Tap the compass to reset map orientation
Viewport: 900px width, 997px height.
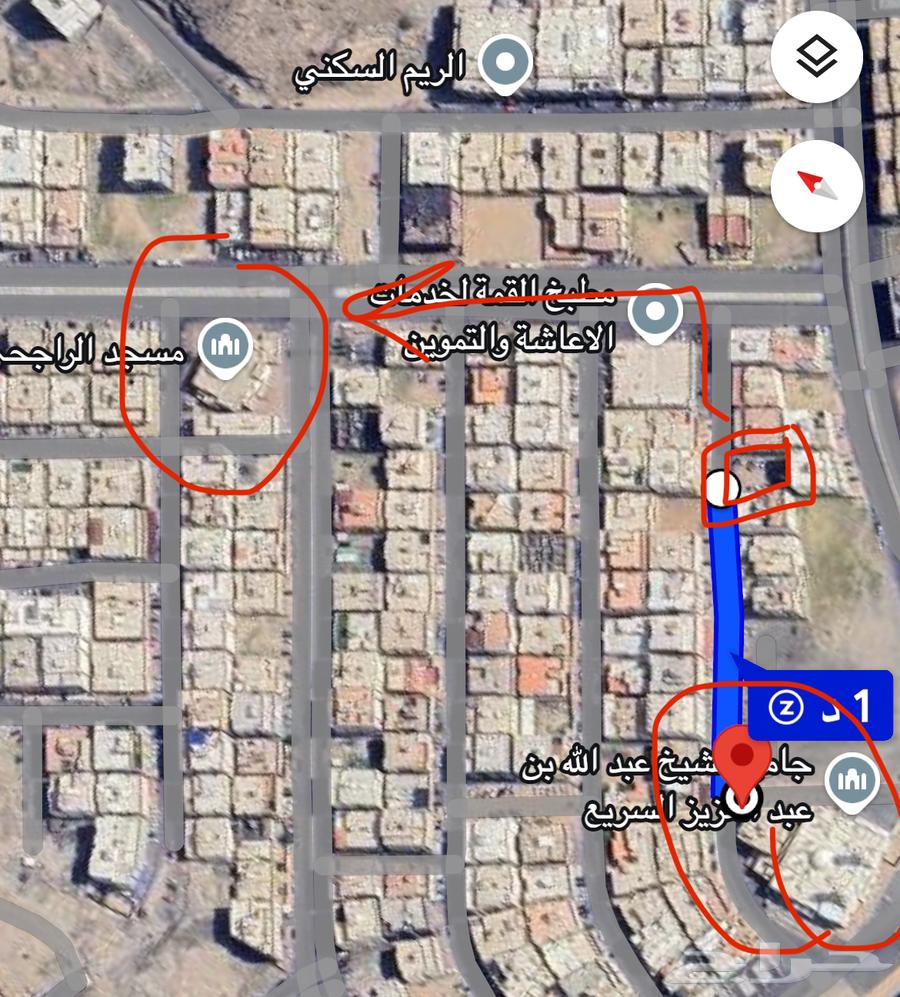(817, 186)
